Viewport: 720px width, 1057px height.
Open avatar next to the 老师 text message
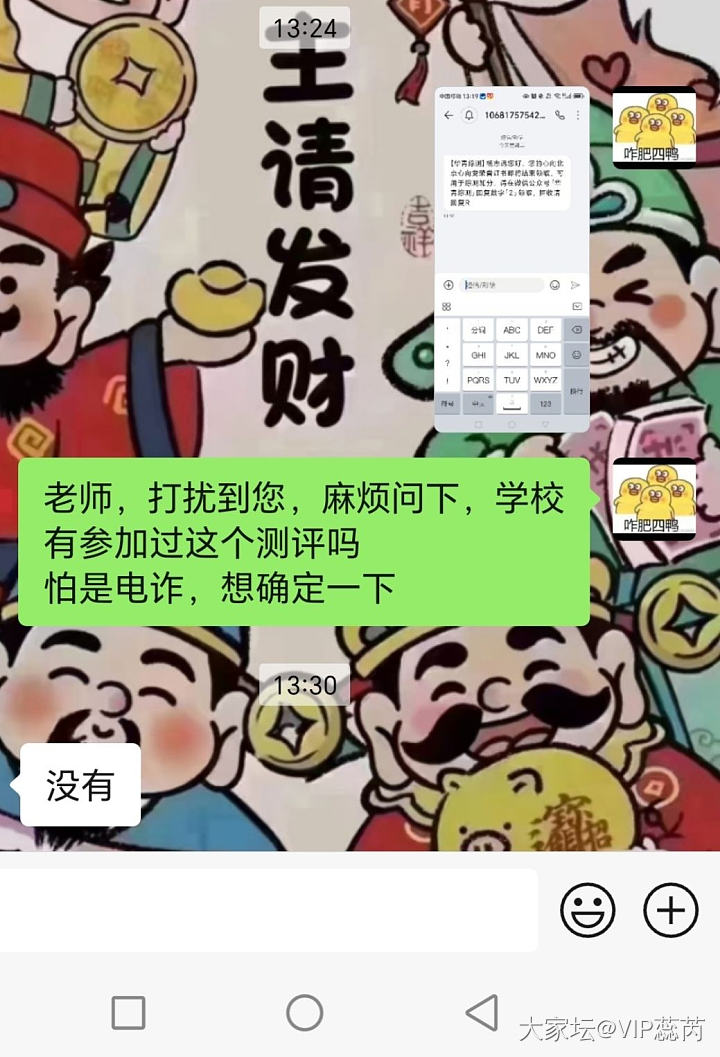(x=653, y=499)
